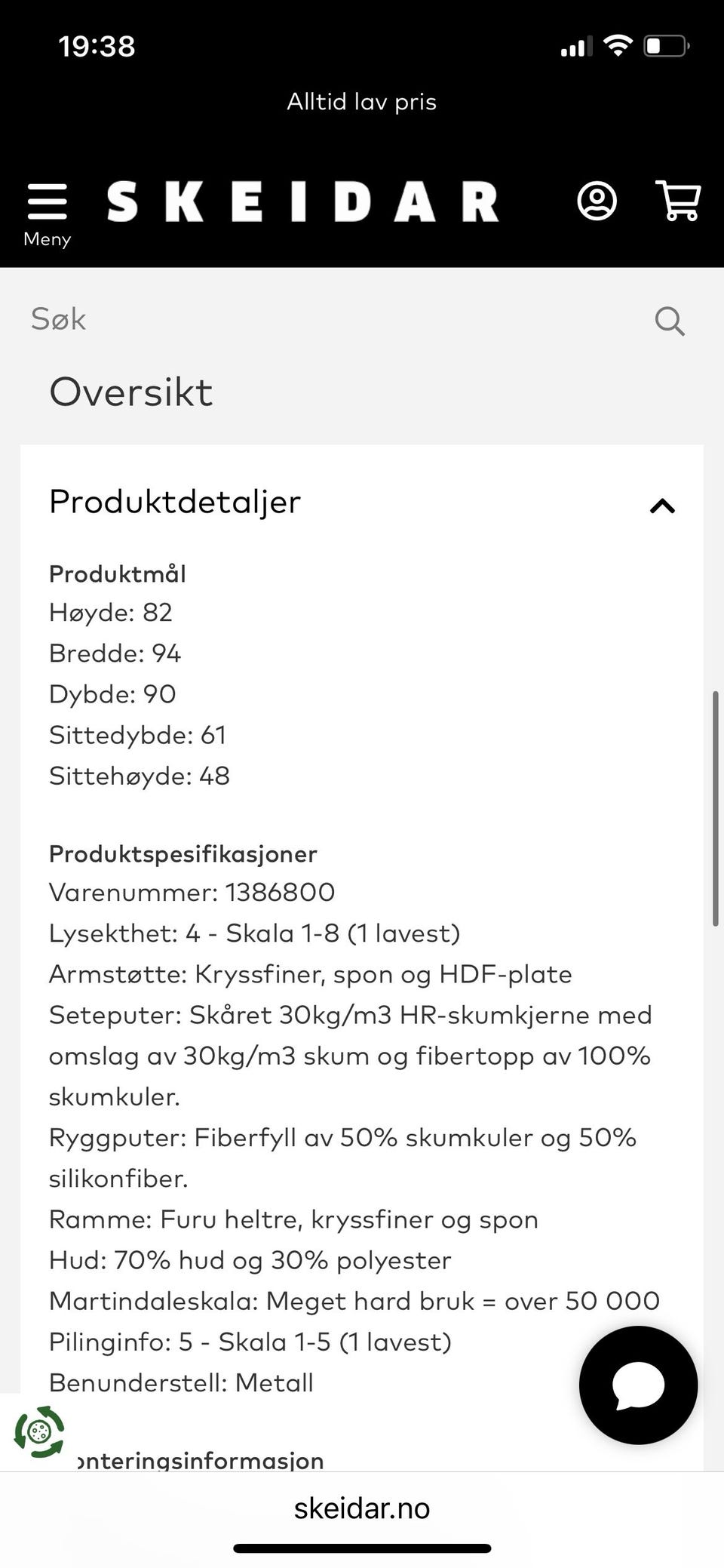Open the chat bubble icon

pyautogui.click(x=637, y=1385)
